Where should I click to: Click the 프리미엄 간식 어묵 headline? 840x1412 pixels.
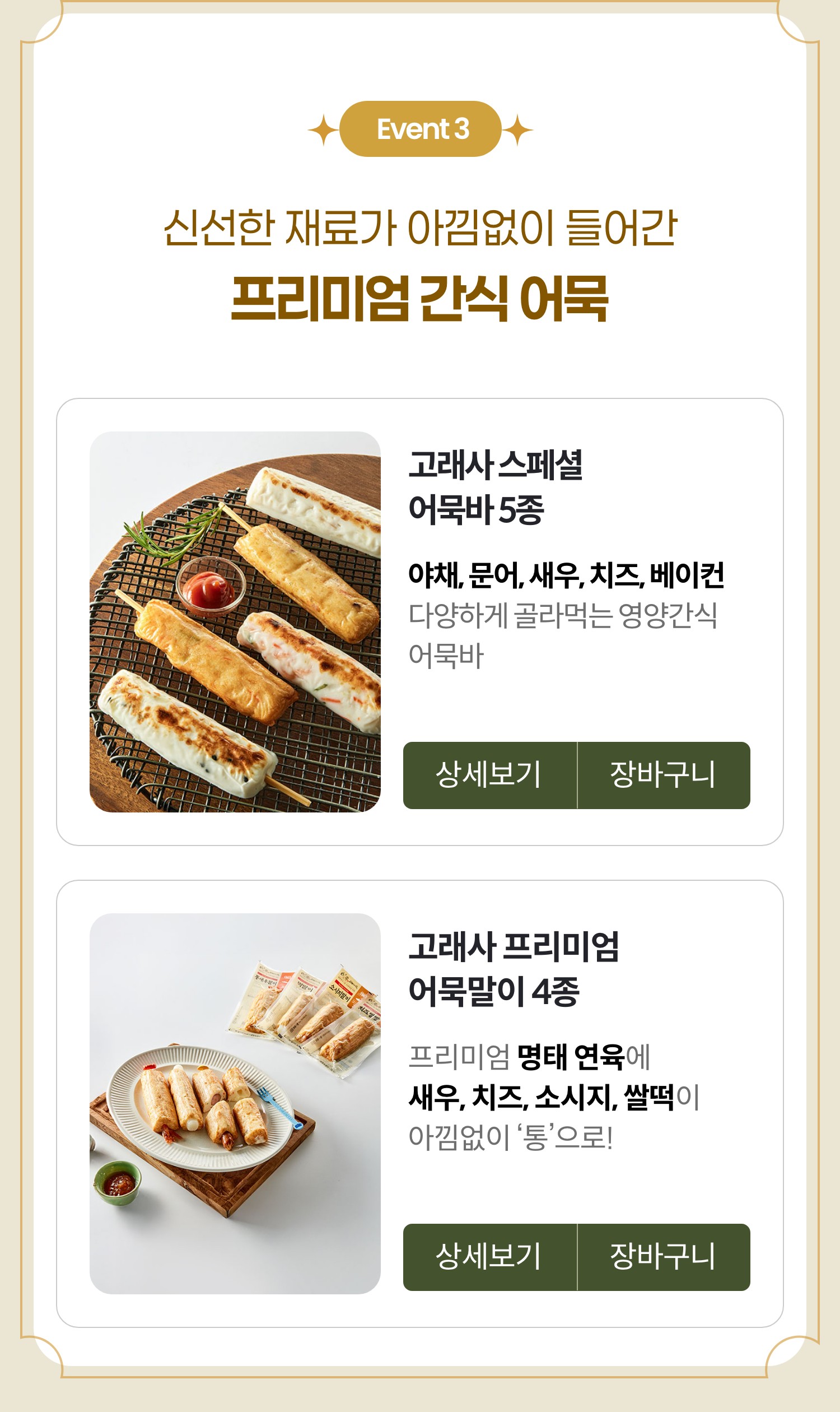[419, 295]
